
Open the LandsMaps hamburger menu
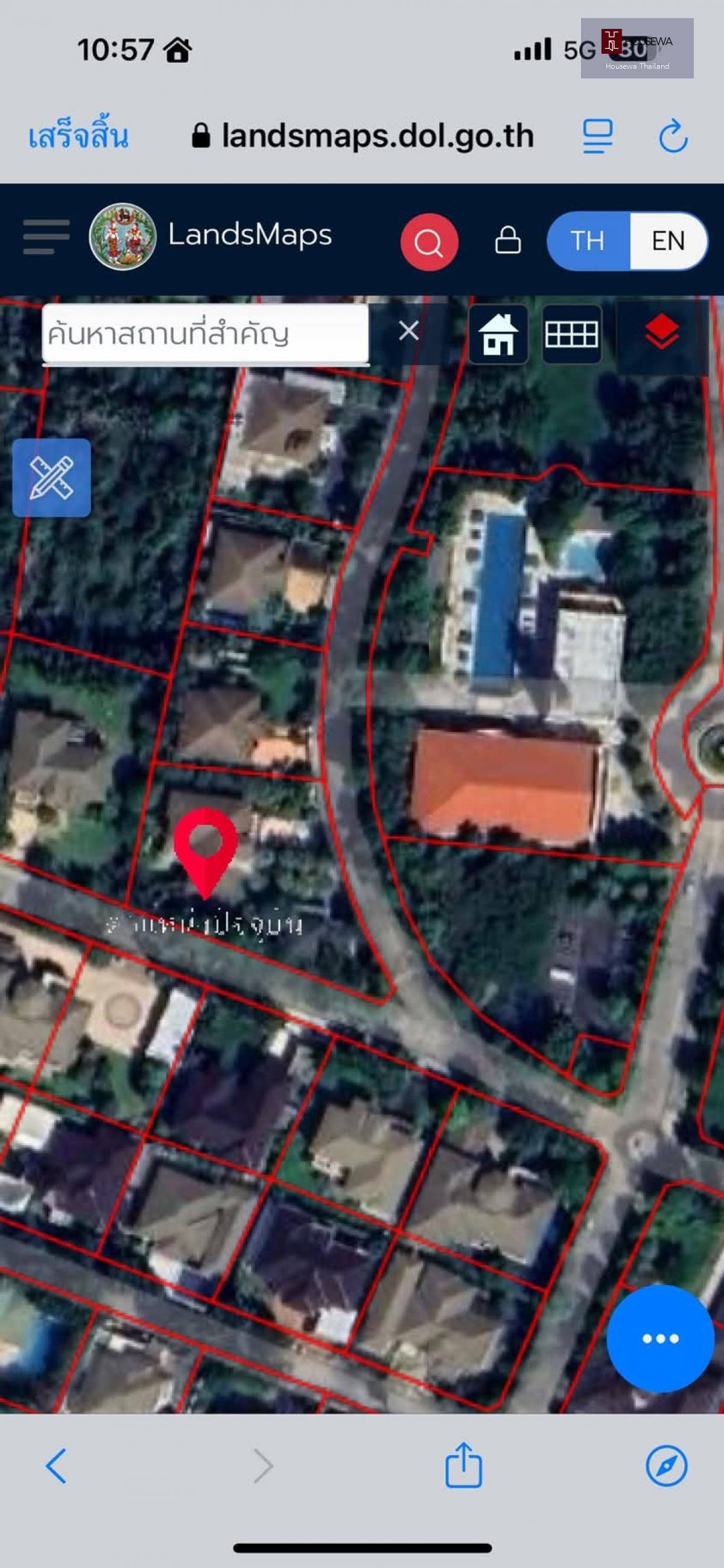46,237
